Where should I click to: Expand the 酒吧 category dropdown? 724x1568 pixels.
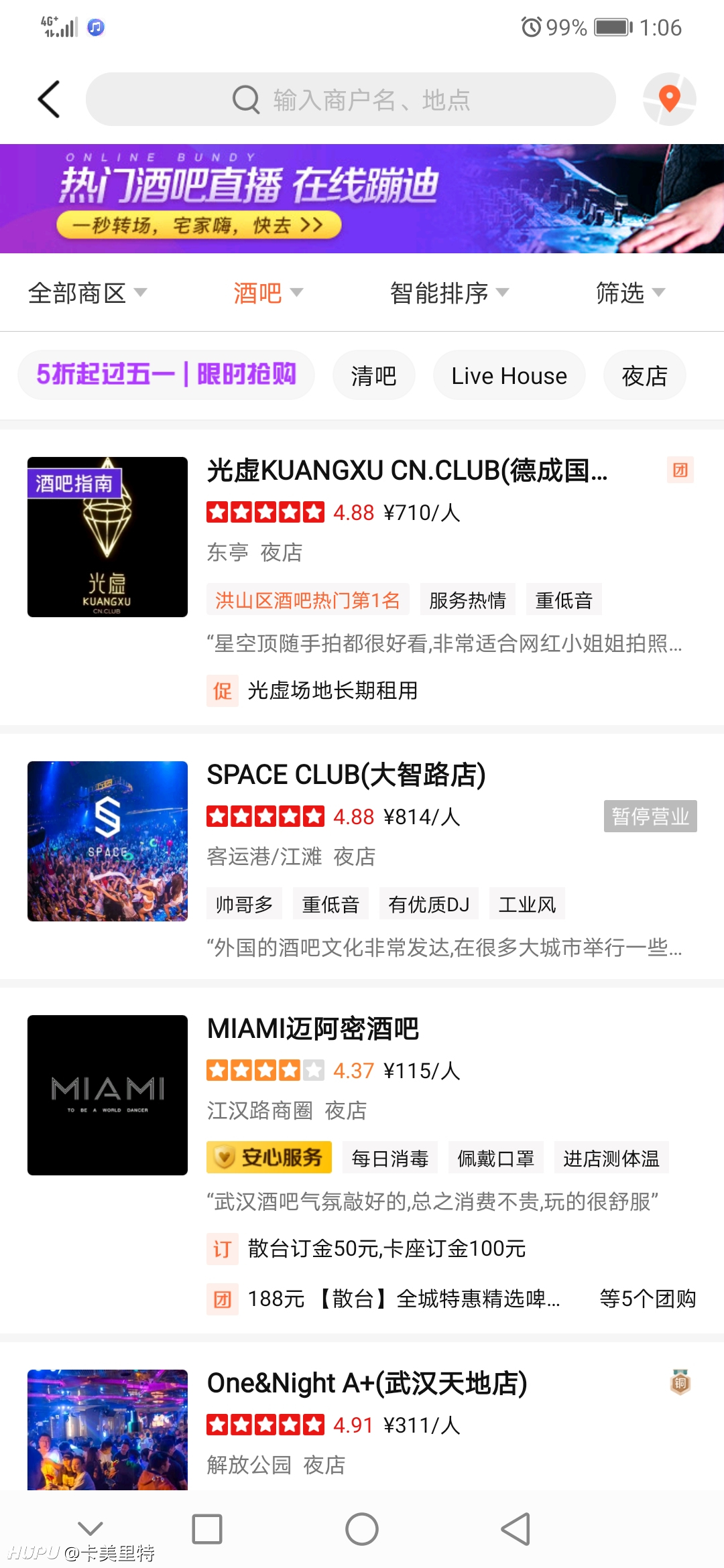click(268, 293)
